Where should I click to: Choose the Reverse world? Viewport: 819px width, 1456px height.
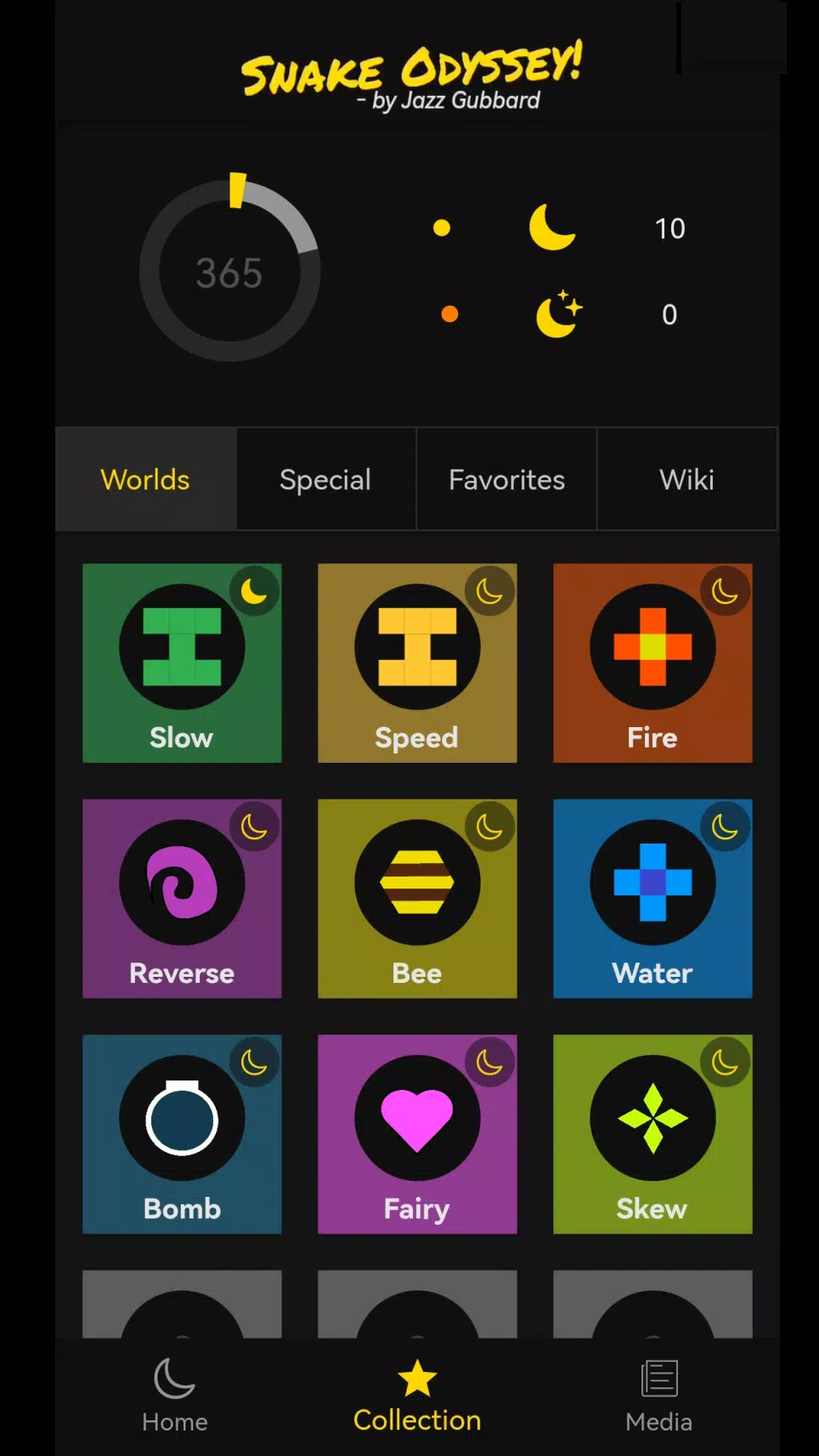coord(182,898)
